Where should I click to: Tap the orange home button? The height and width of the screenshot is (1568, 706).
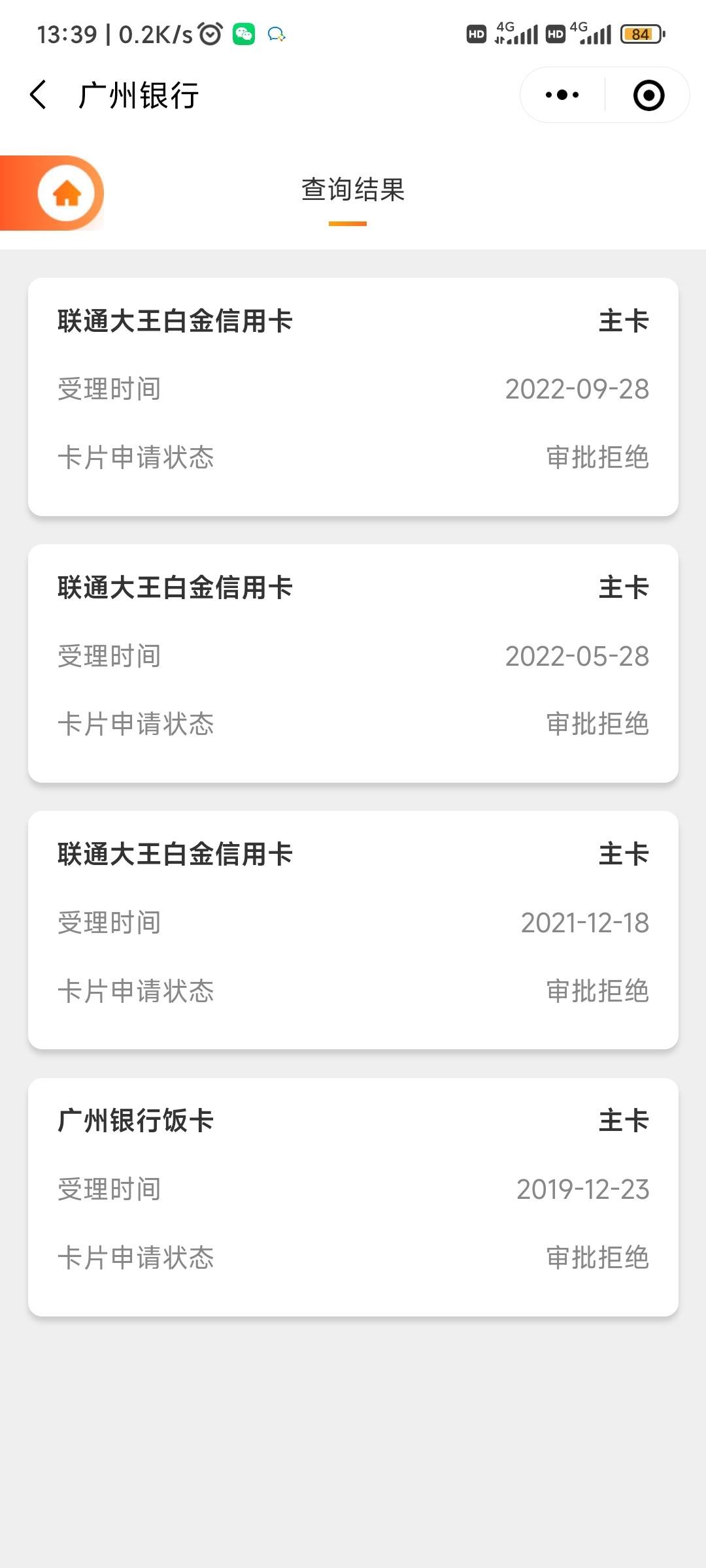pyautogui.click(x=66, y=193)
